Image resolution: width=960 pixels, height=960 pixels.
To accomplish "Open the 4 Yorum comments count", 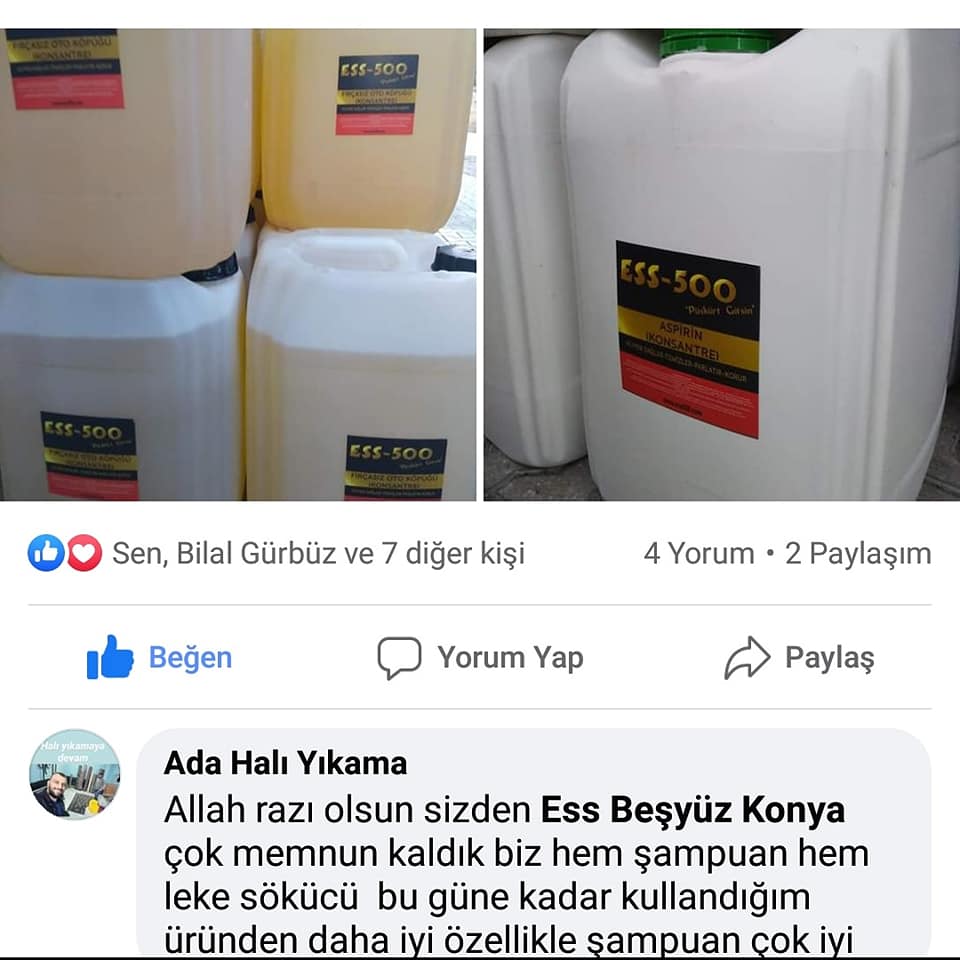I will pyautogui.click(x=699, y=553).
